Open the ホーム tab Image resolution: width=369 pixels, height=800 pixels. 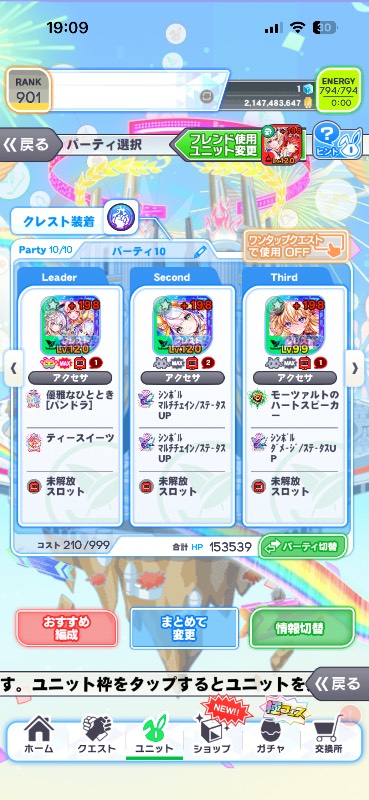(x=39, y=735)
